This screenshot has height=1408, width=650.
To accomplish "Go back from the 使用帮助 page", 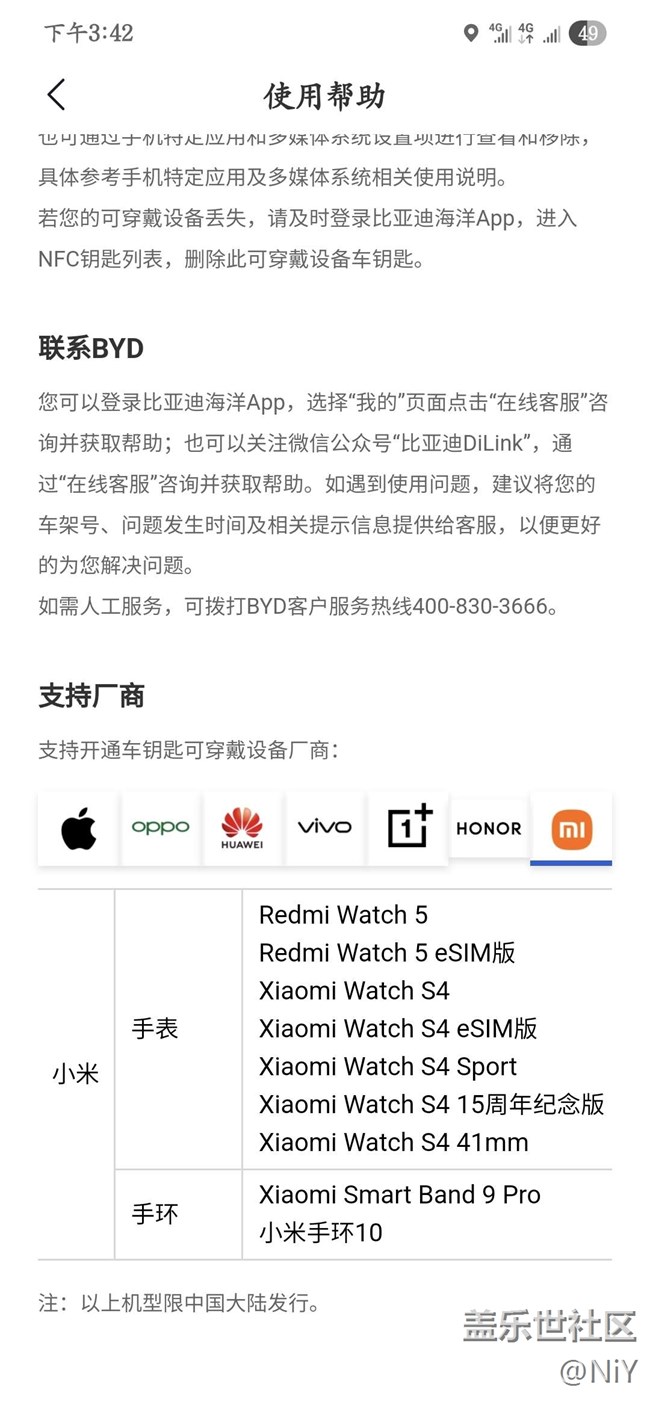I will coord(56,95).
